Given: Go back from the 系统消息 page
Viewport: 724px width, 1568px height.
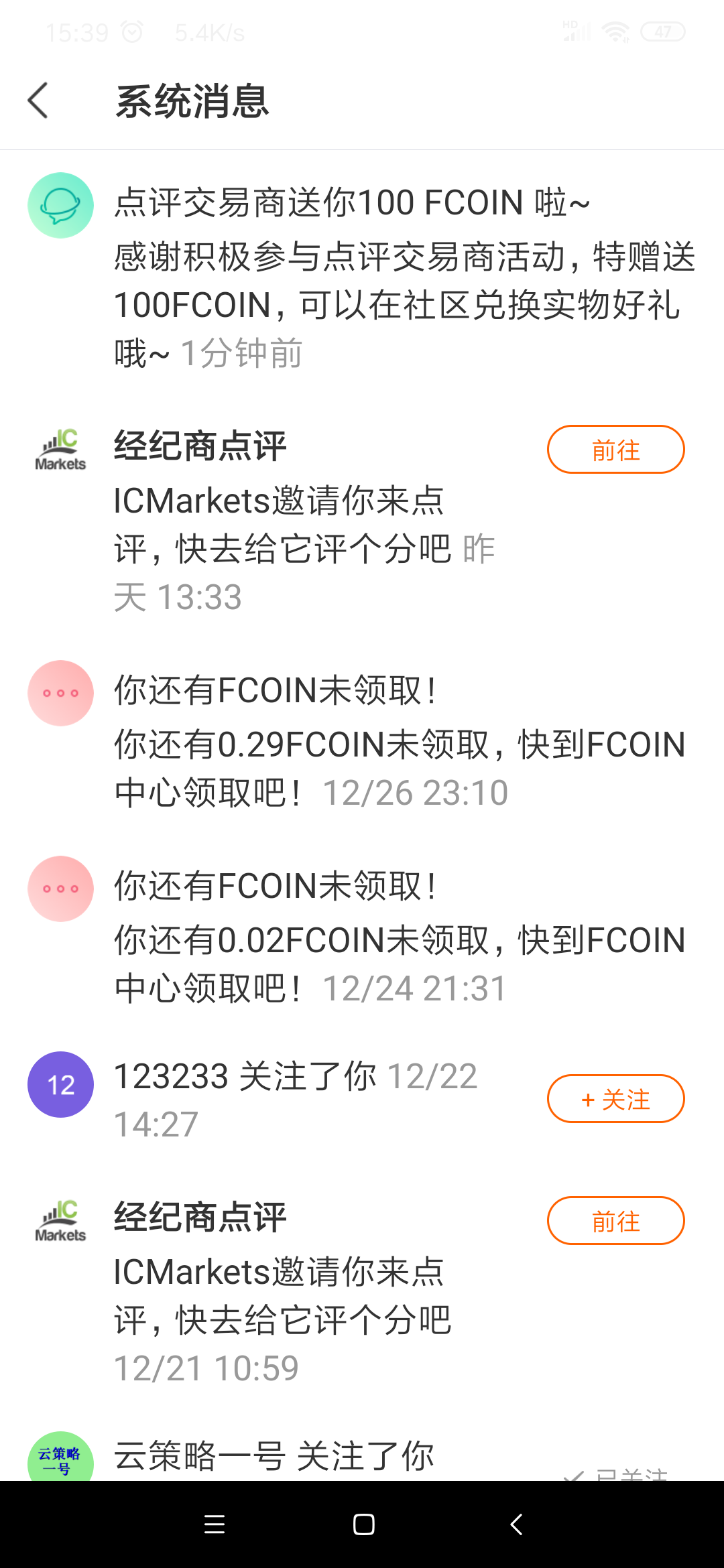Looking at the screenshot, I should tap(38, 101).
